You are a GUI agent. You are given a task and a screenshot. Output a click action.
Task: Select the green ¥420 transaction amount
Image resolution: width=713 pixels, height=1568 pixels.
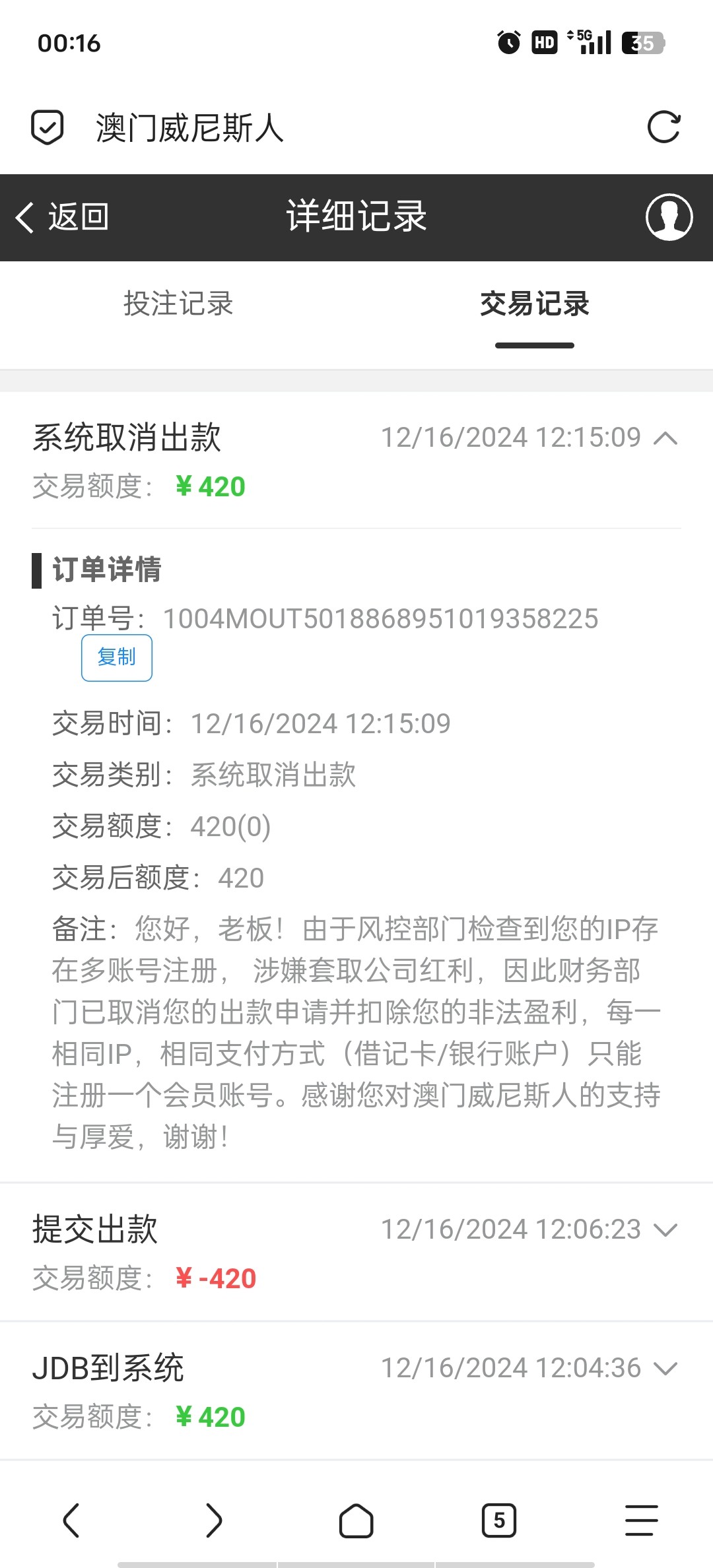point(211,486)
